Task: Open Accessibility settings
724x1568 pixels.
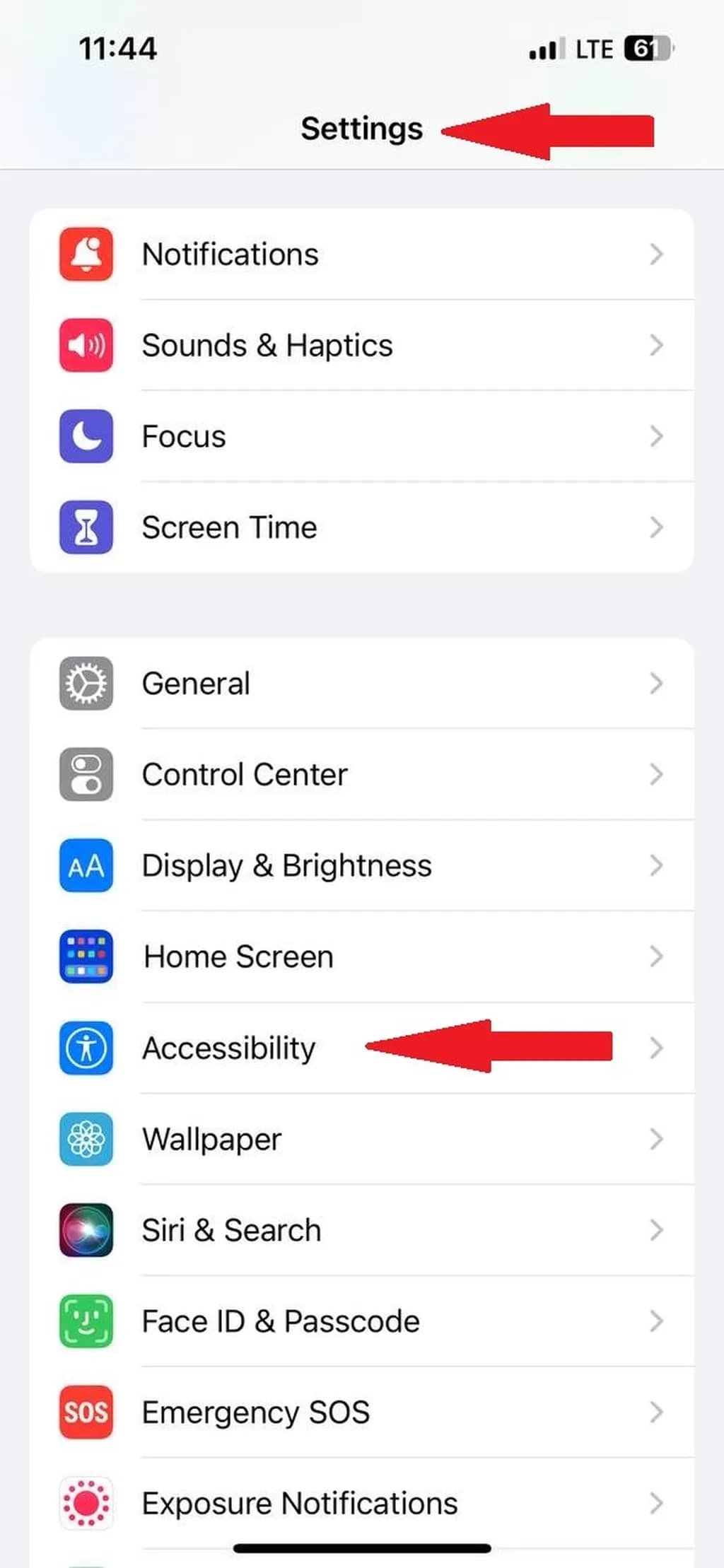Action: coord(229,1048)
